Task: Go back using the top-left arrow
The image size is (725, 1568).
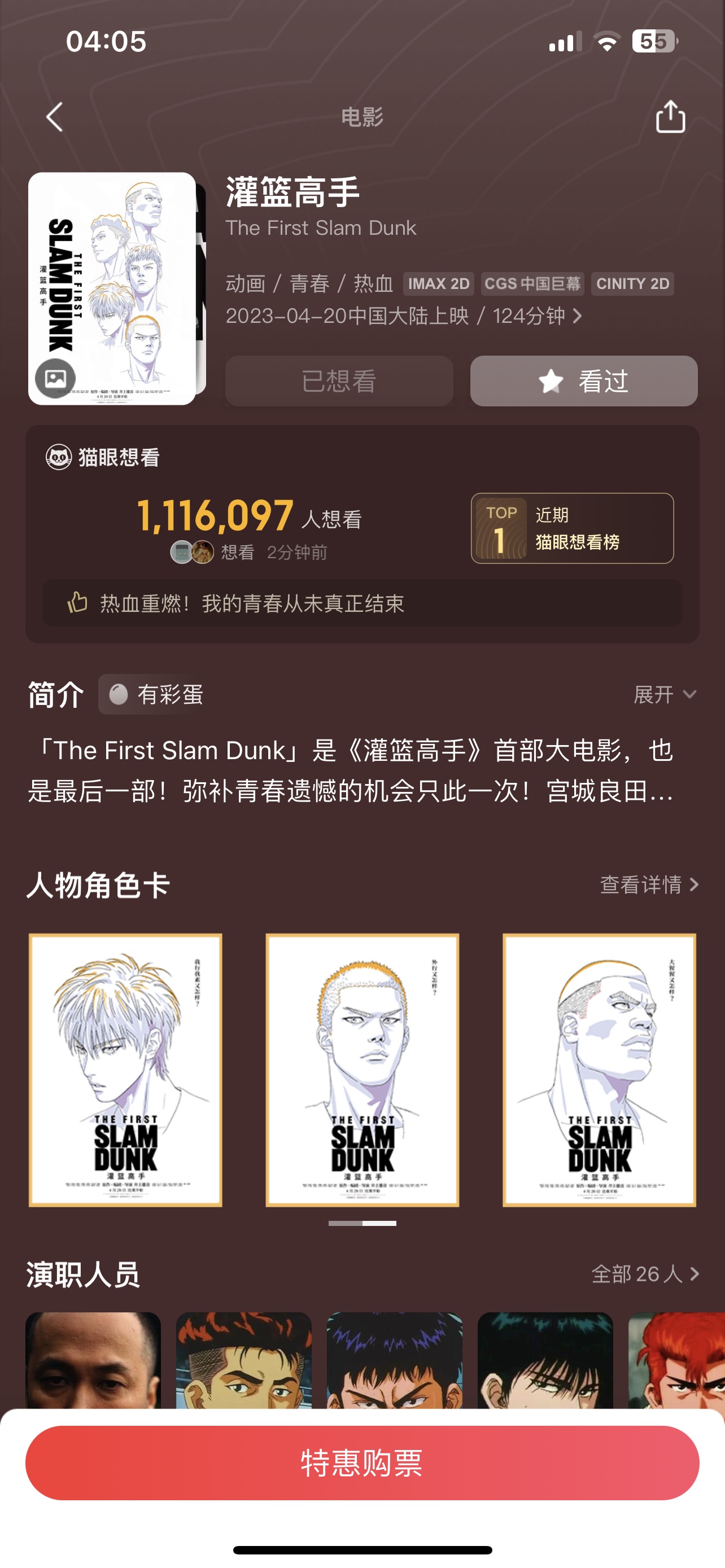Action: pos(55,117)
